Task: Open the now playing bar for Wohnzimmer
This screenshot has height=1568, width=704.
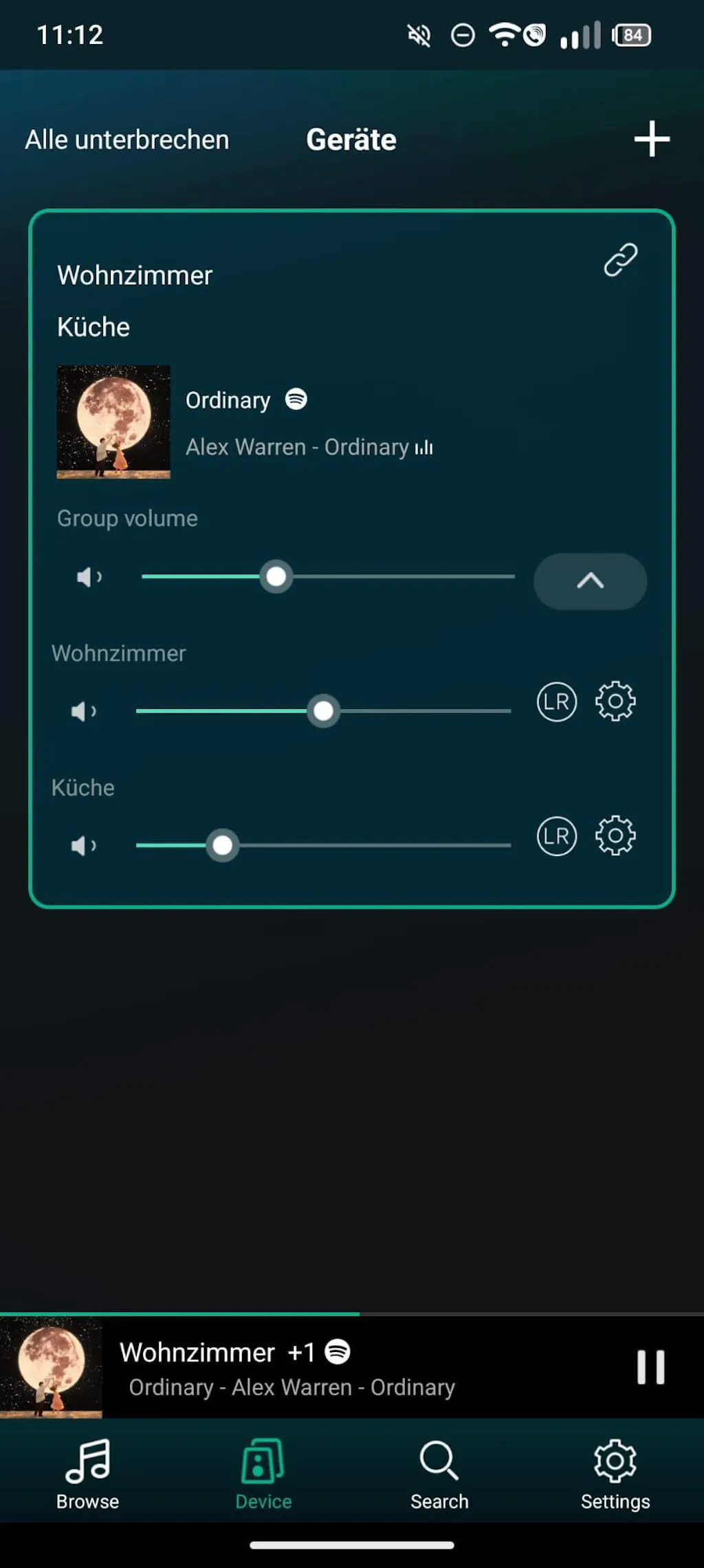Action: coord(289,1369)
